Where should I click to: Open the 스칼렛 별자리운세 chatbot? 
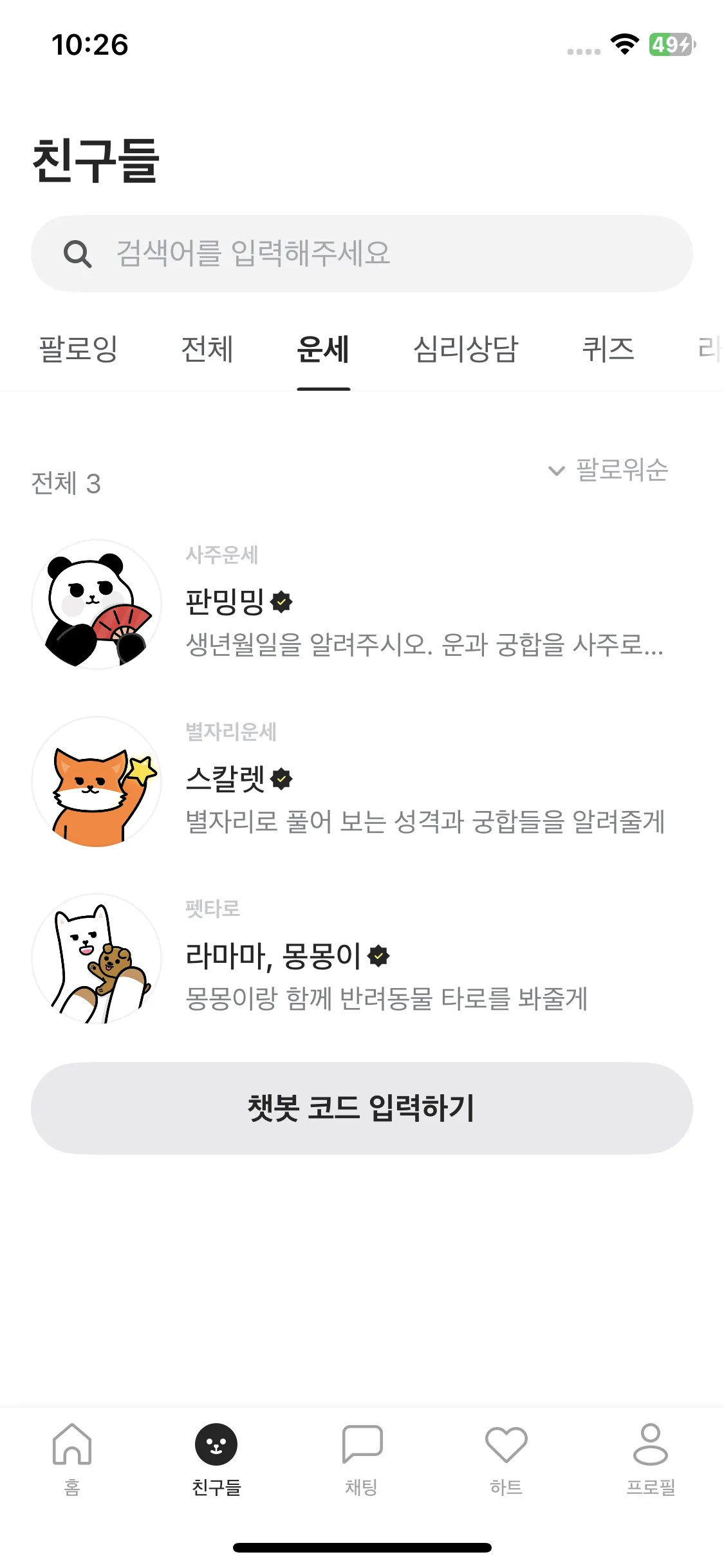(360, 781)
